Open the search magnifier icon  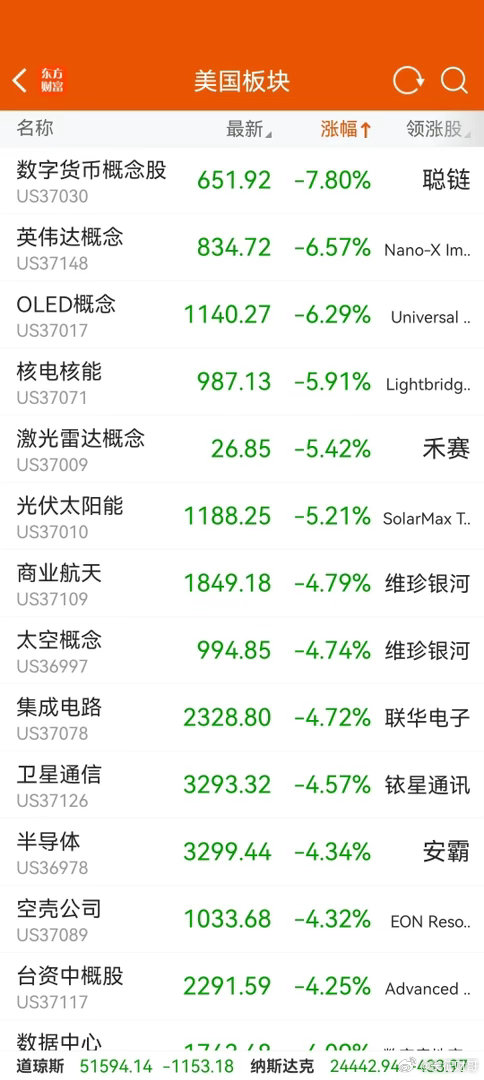[x=454, y=81]
